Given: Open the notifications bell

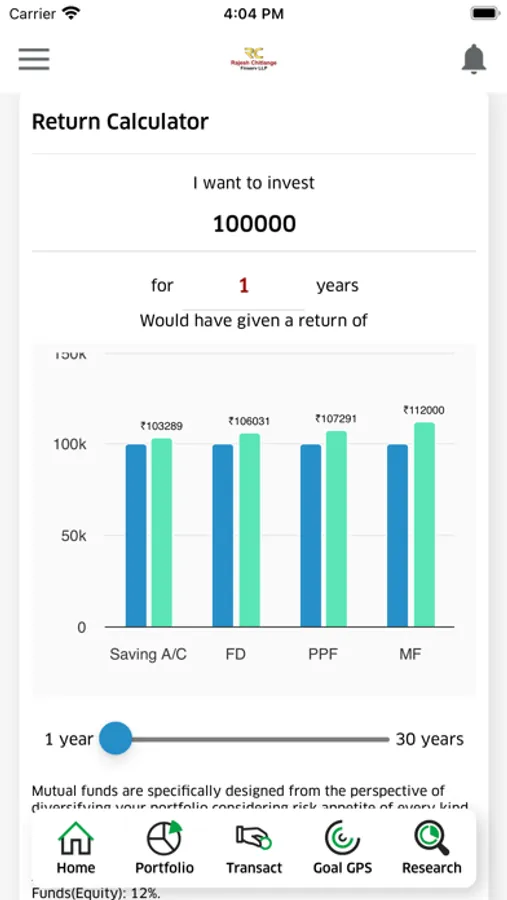Looking at the screenshot, I should click(x=474, y=59).
